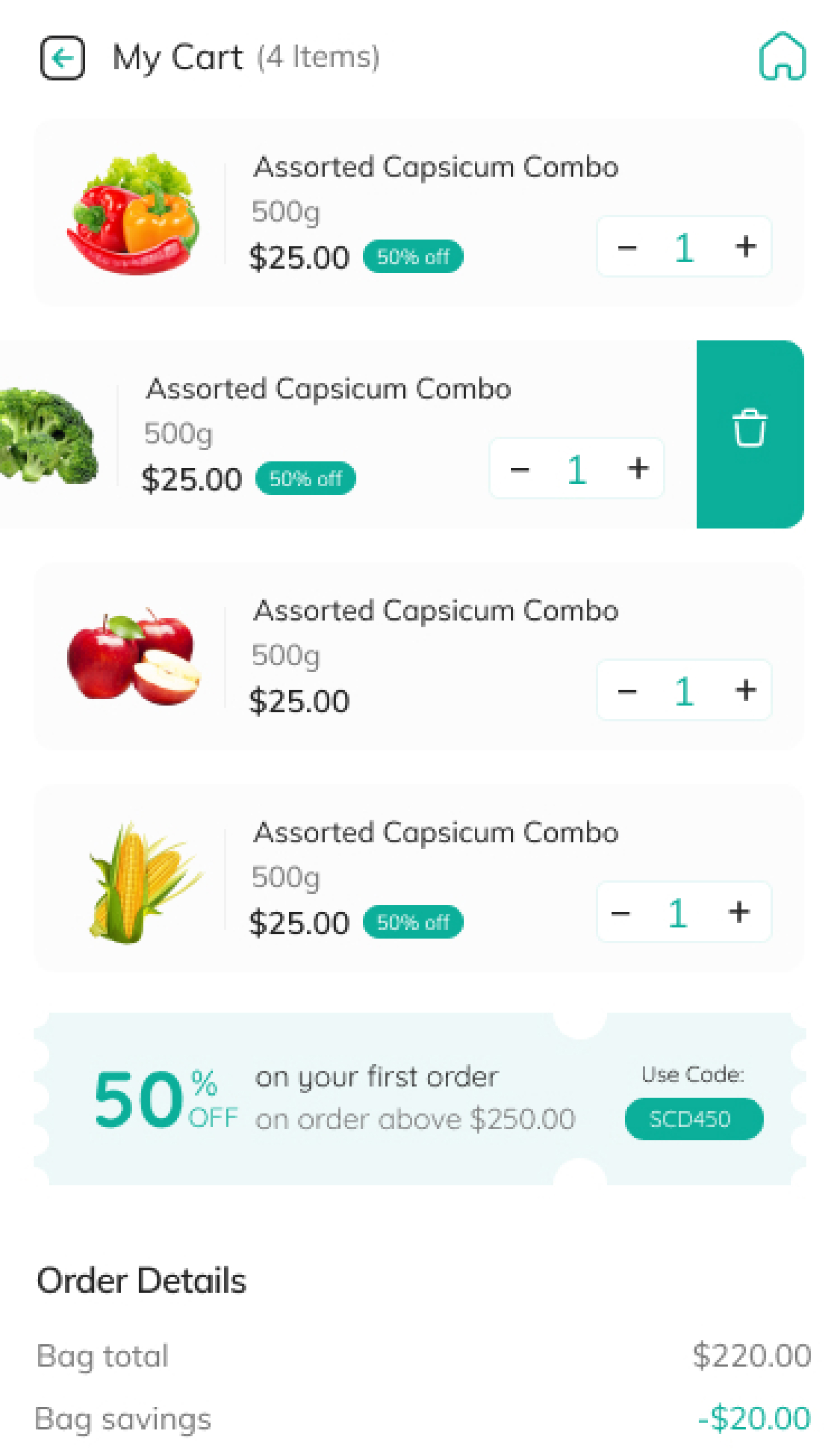Decrease quantity of the apple item
Viewport: 840px width, 1454px height.
[x=627, y=691]
